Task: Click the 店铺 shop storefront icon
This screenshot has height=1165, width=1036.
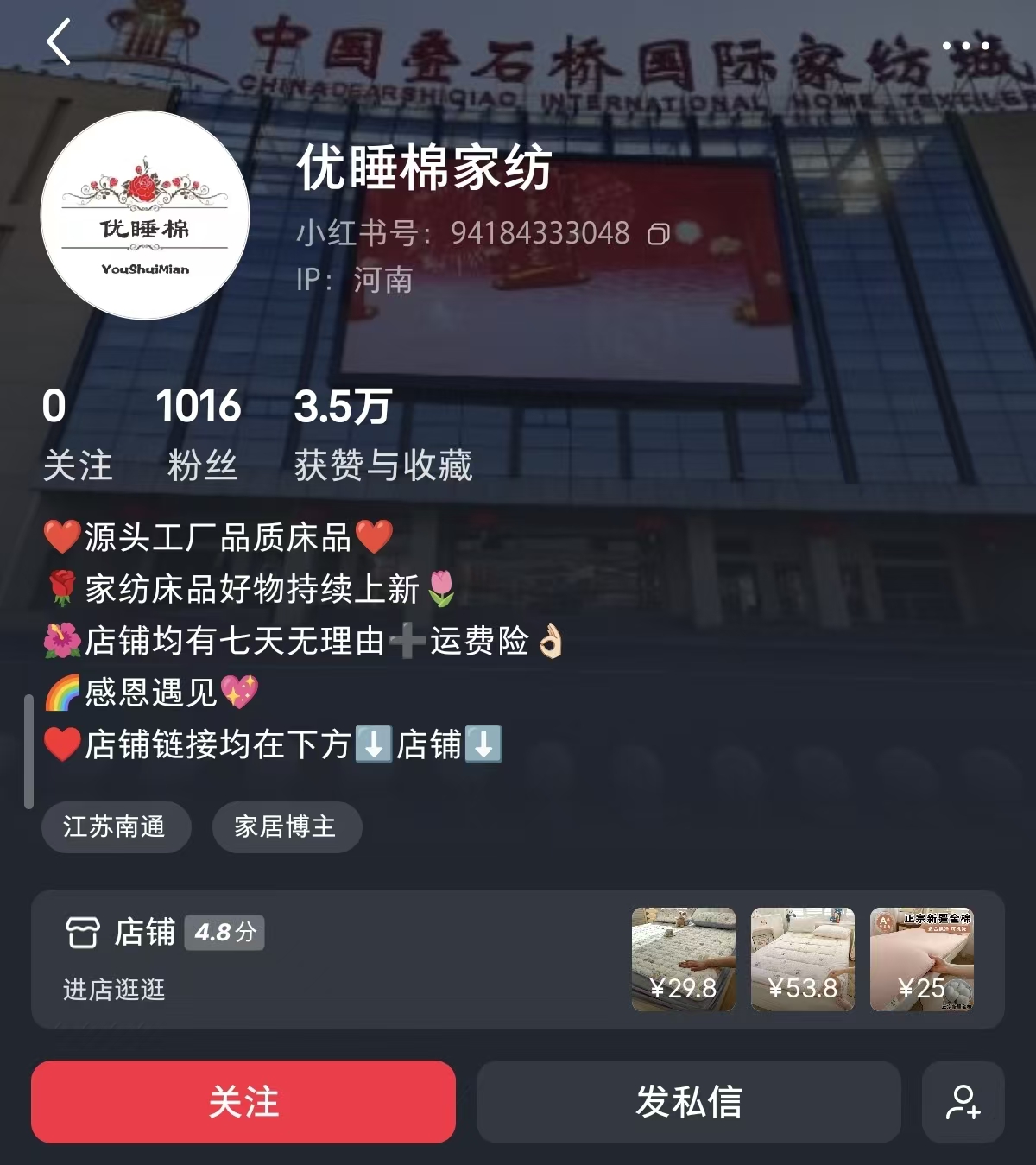Action: 82,933
